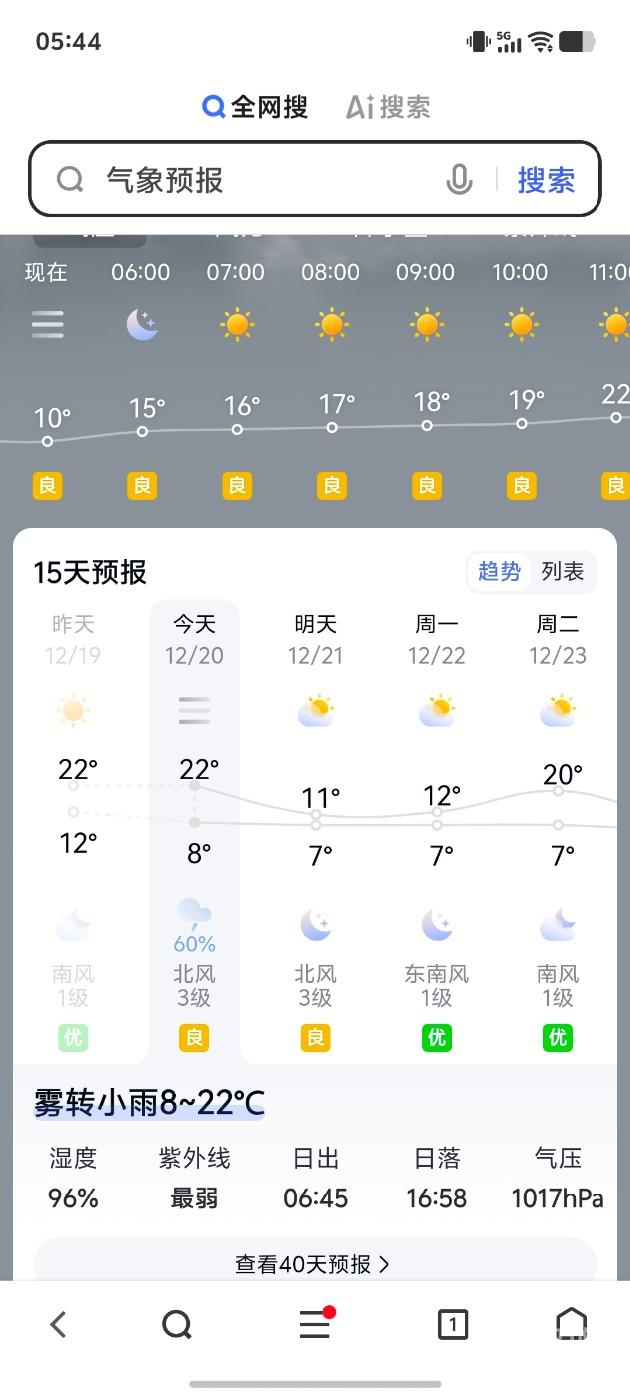The height and width of the screenshot is (1400, 630).
Task: Open the browser menu with red dot
Action: tap(315, 1325)
